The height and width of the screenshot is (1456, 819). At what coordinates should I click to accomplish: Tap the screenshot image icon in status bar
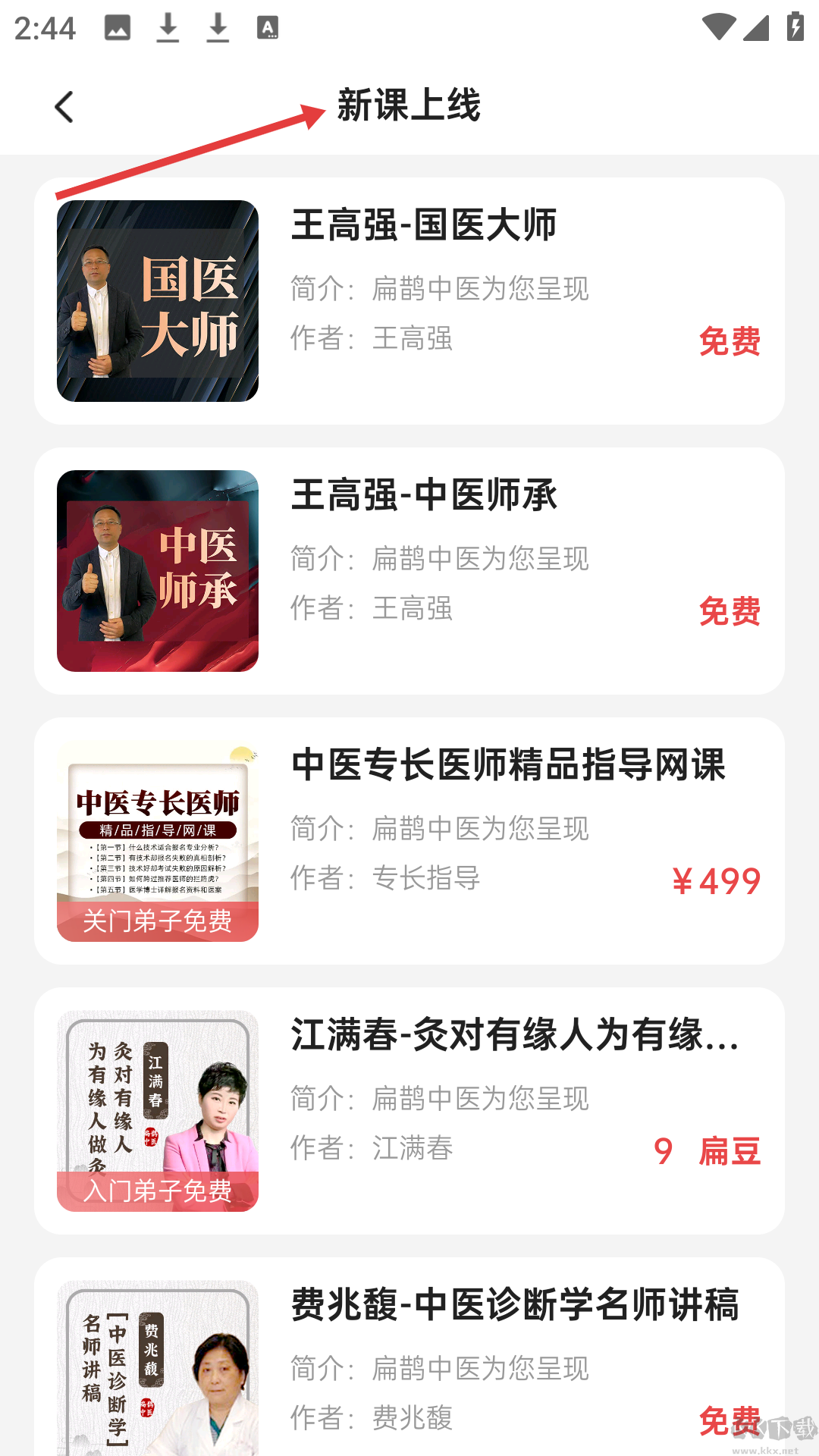(x=116, y=27)
